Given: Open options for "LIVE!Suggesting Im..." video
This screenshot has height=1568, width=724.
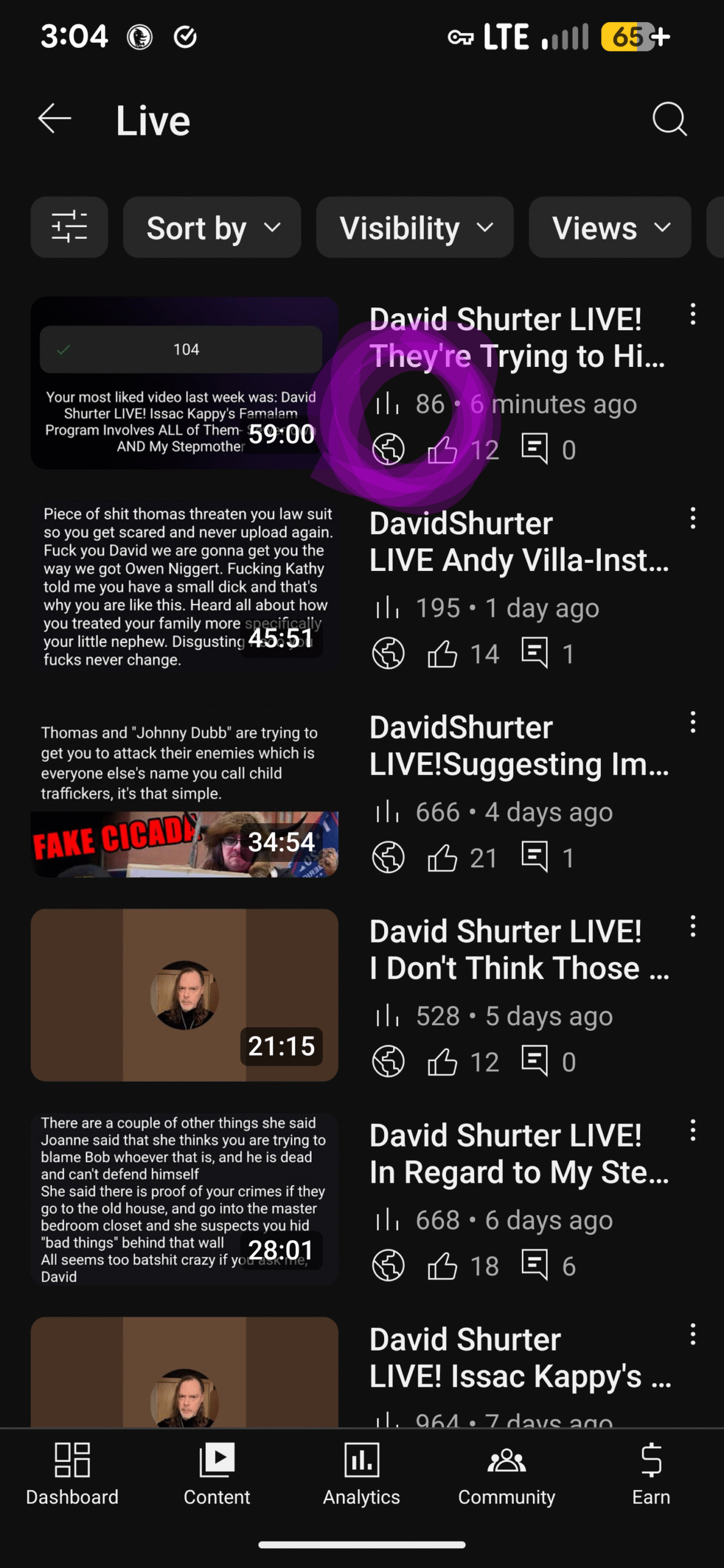Looking at the screenshot, I should click(693, 722).
